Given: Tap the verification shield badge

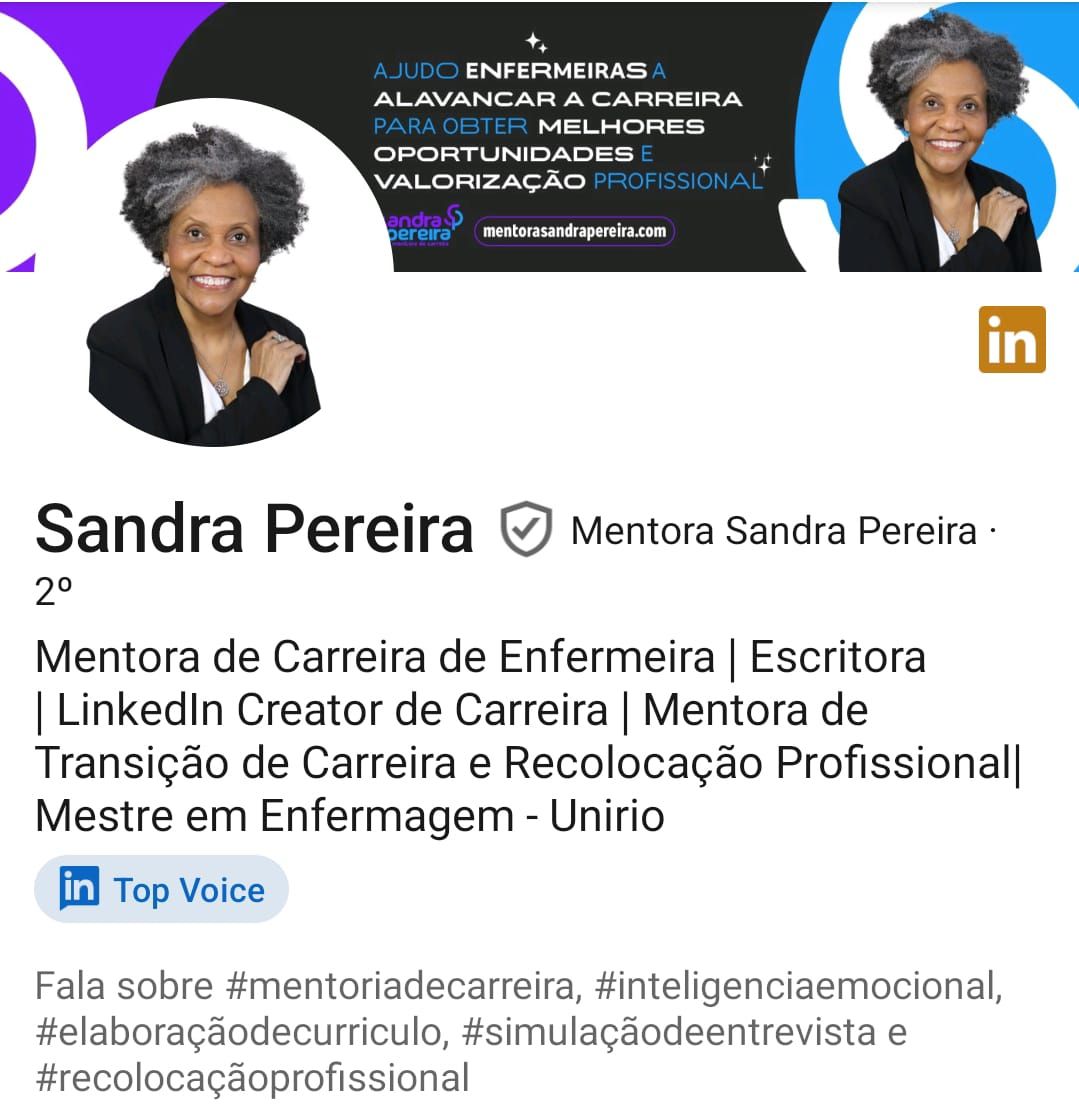Looking at the screenshot, I should (526, 530).
